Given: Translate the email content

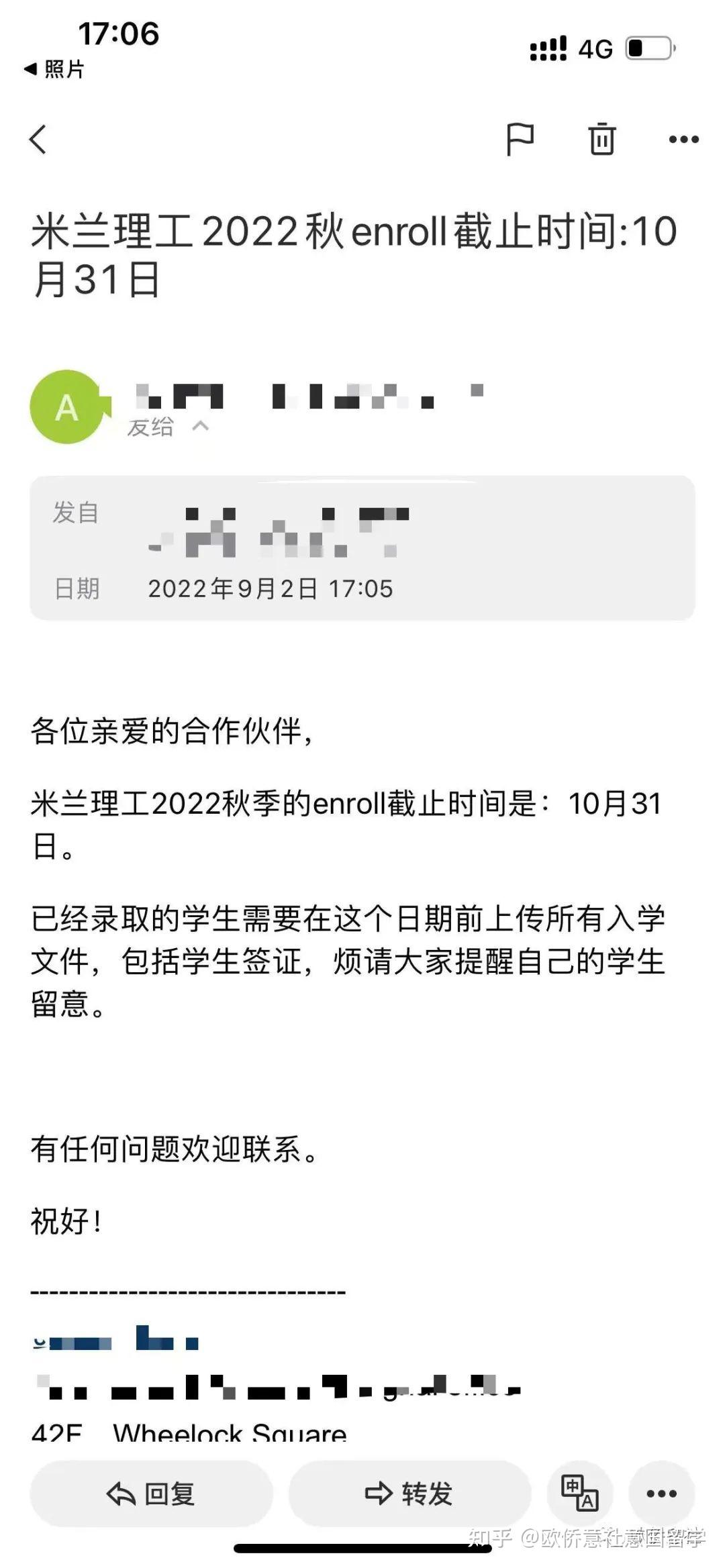Looking at the screenshot, I should point(580,1494).
